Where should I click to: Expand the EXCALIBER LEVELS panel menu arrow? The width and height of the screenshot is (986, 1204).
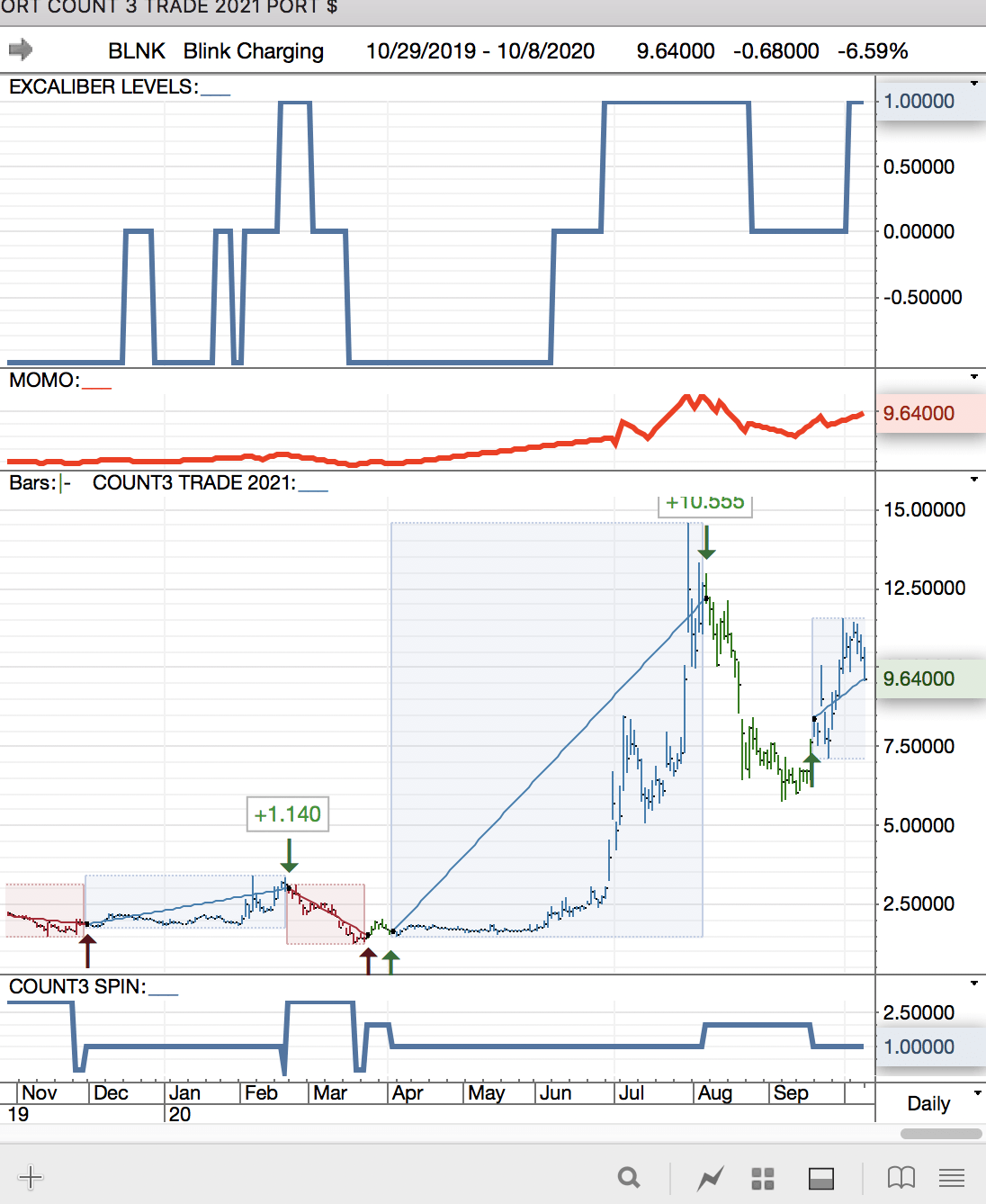[x=974, y=84]
